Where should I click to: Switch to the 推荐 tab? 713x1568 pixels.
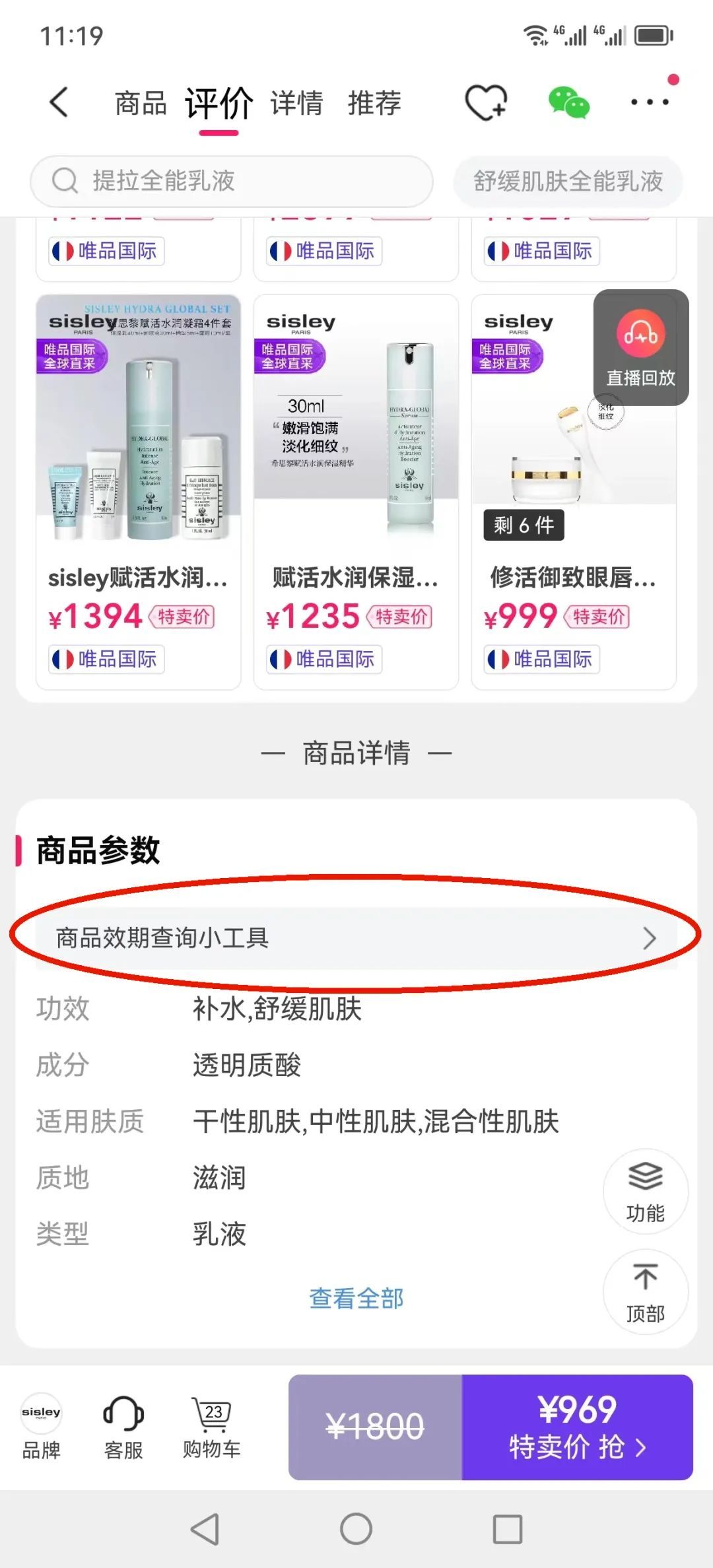click(x=374, y=104)
